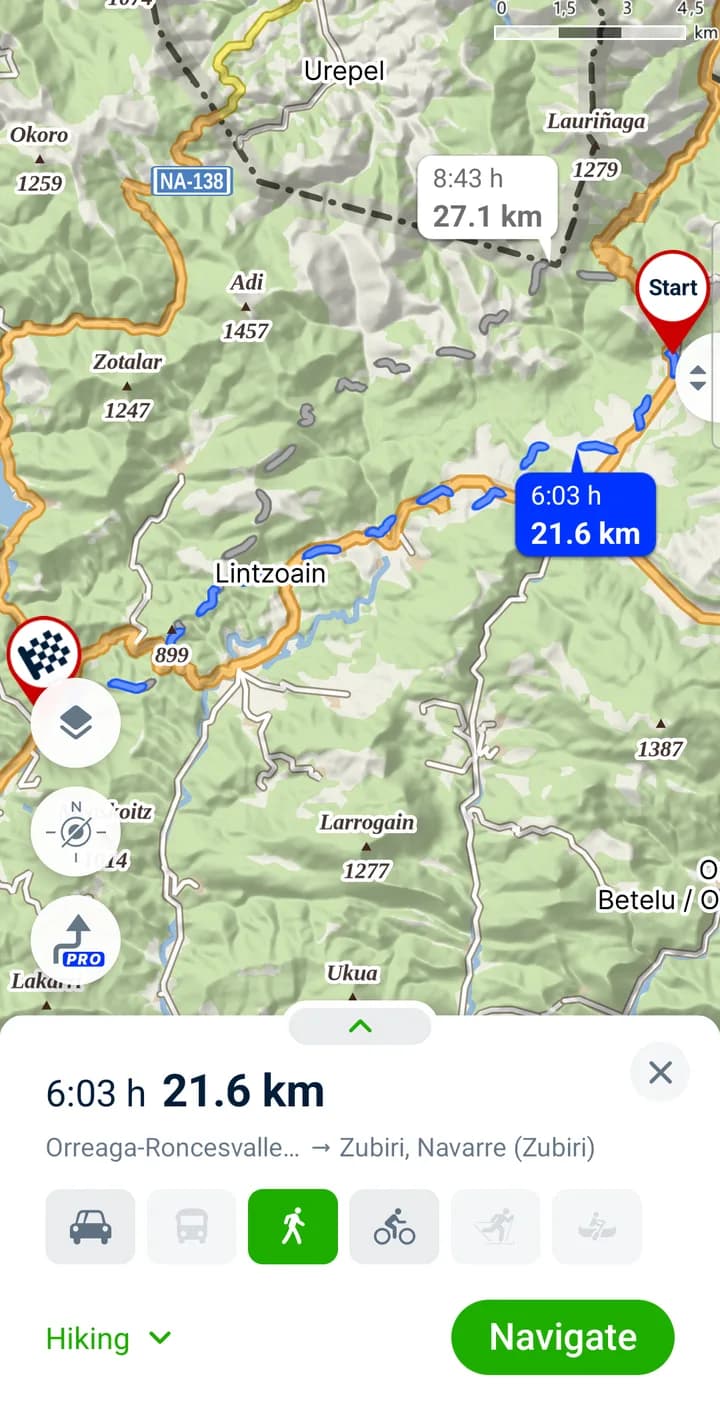
Task: Select the bicycle routing mode
Action: tap(394, 1226)
